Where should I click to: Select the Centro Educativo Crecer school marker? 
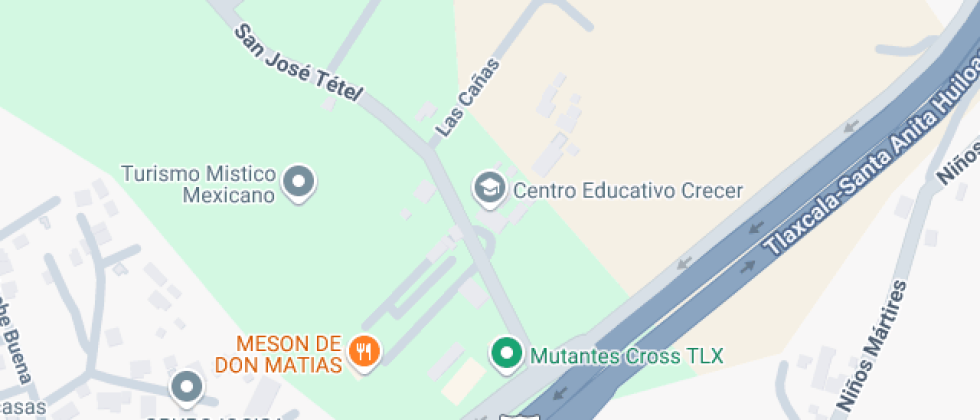tap(489, 189)
